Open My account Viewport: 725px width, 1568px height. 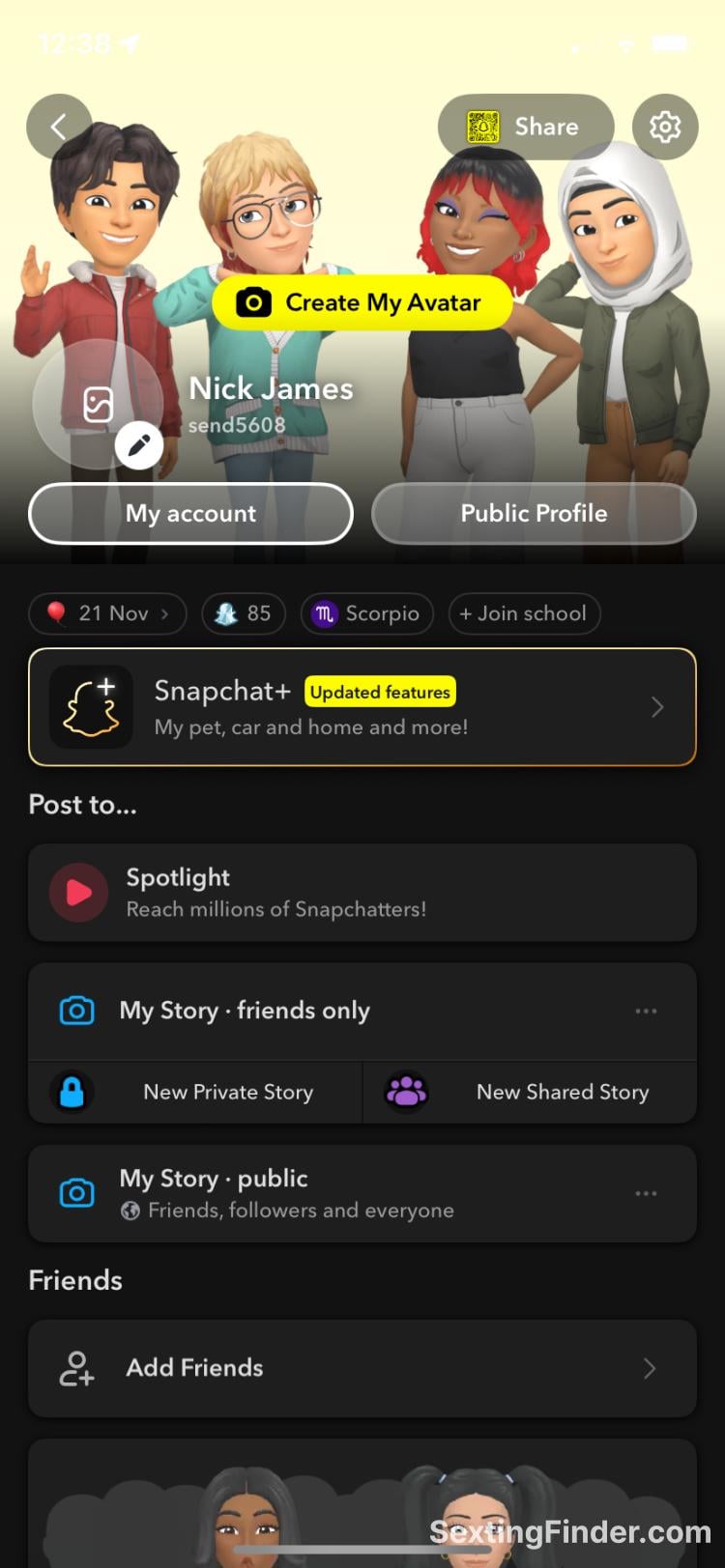(x=191, y=513)
